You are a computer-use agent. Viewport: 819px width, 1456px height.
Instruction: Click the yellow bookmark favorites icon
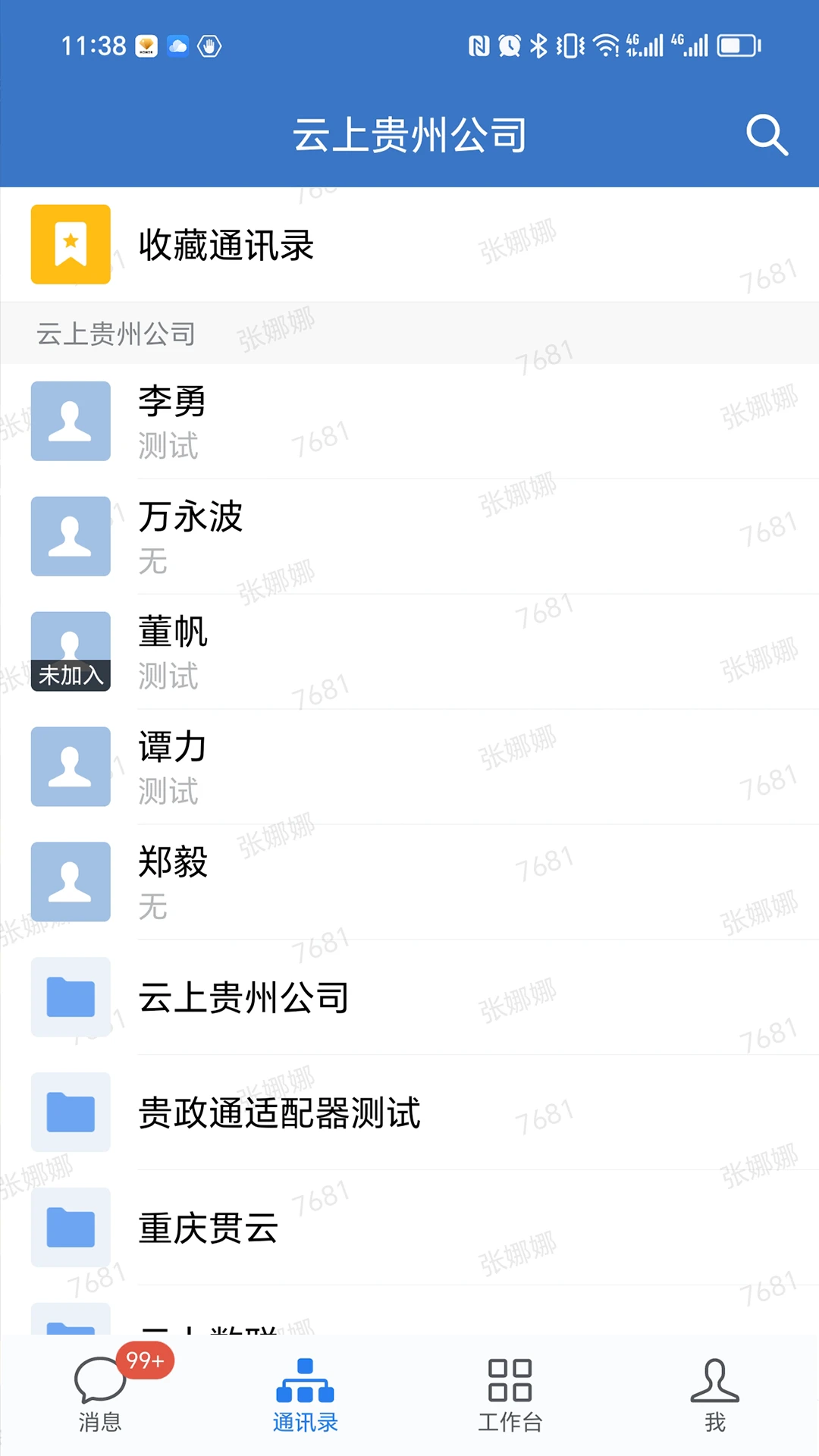click(x=70, y=244)
